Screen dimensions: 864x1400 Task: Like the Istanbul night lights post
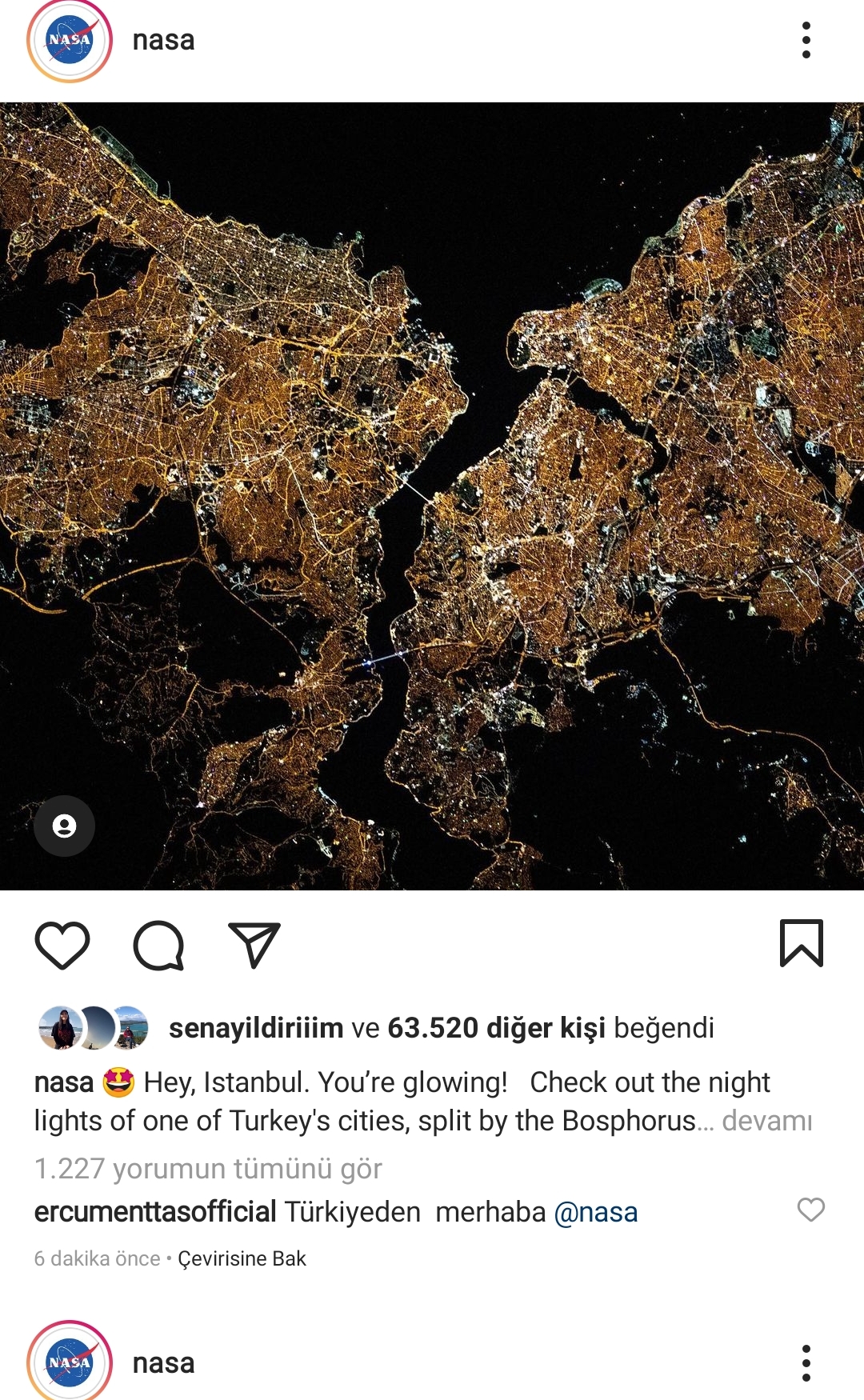(x=62, y=945)
